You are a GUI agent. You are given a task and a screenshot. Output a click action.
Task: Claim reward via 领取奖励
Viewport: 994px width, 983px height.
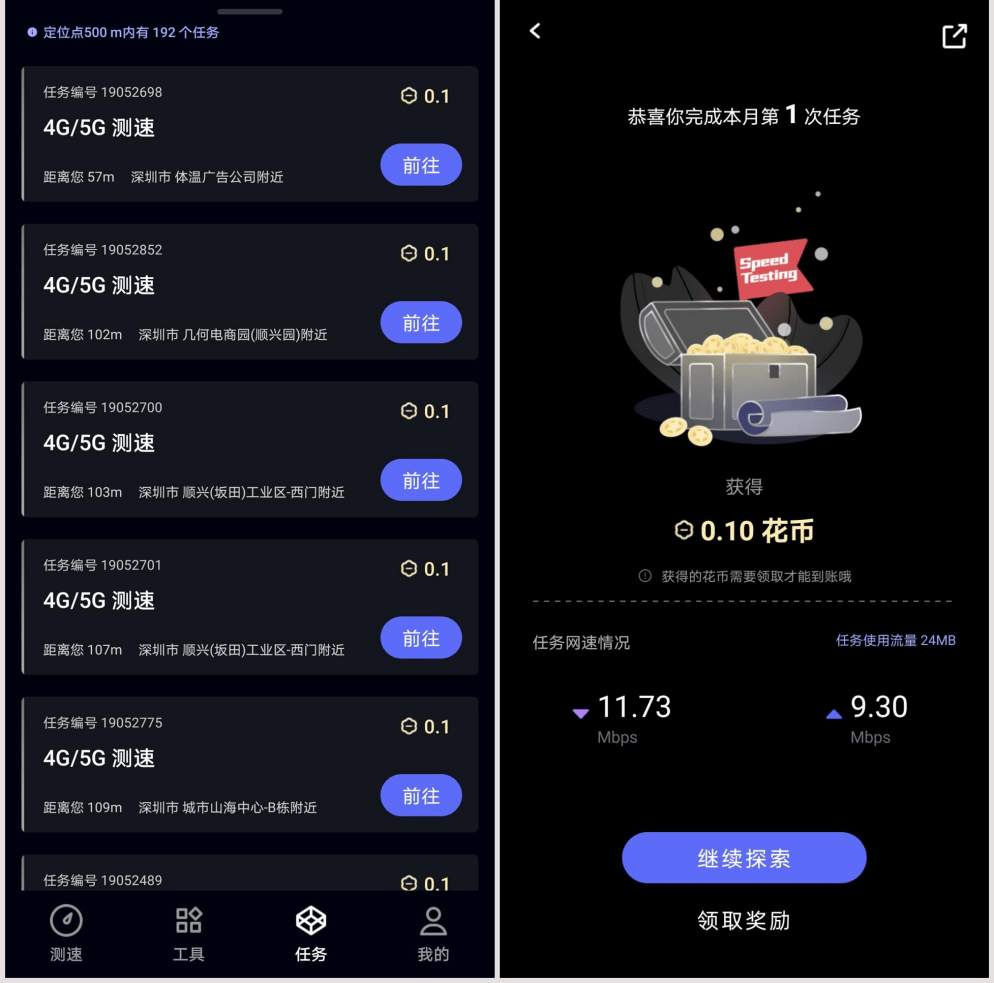tap(744, 920)
